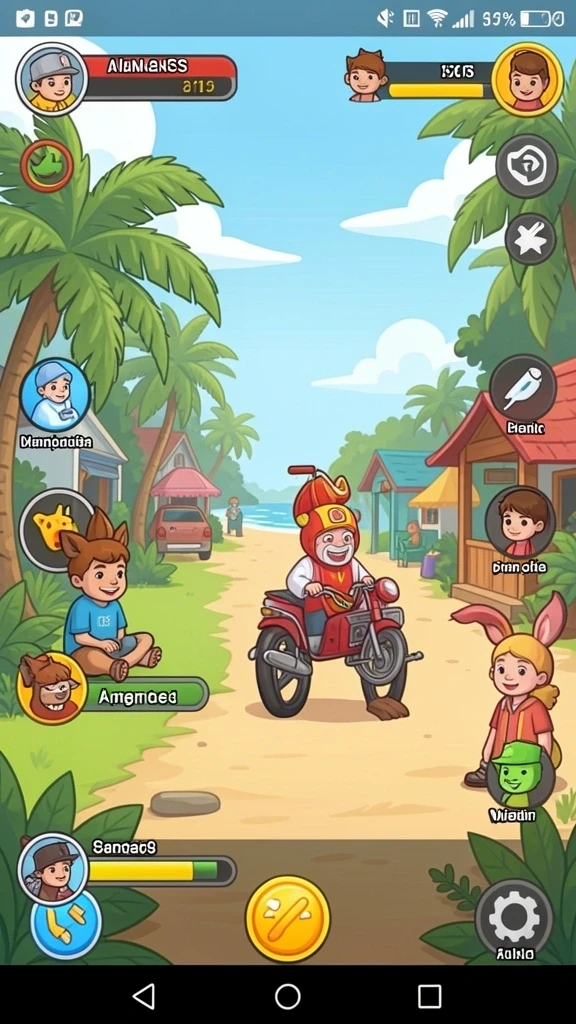Open the yellow-ringed avatar in top corner
Screen dimensions: 576x1024
(528, 79)
